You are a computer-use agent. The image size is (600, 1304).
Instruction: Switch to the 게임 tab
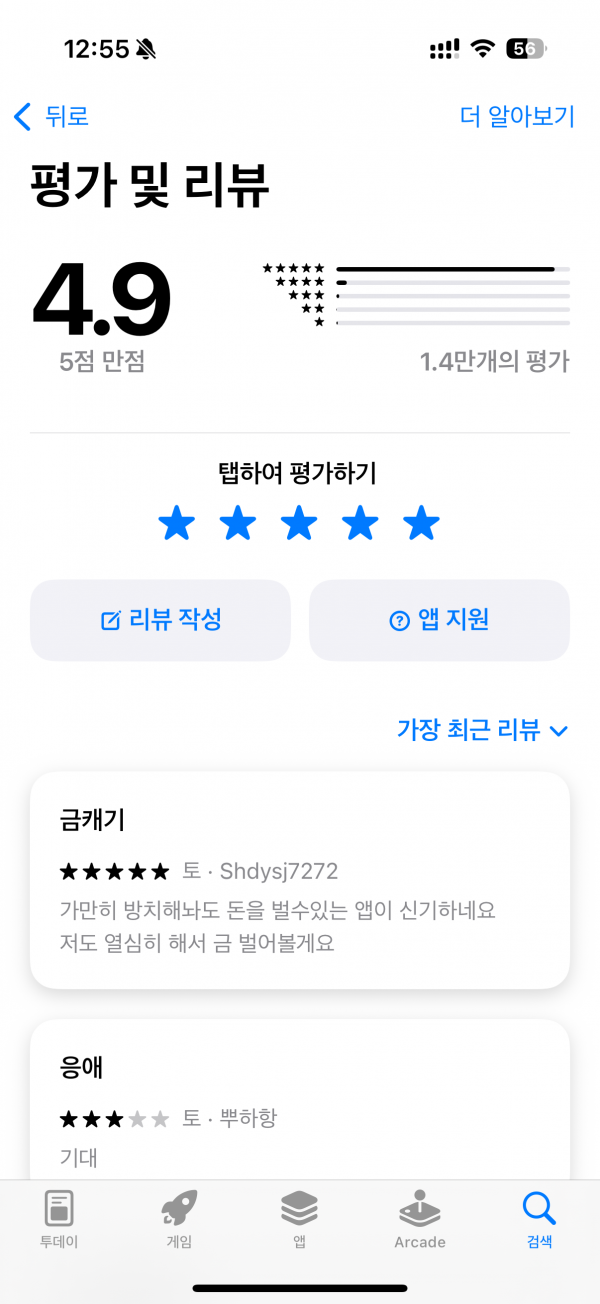[x=179, y=1220]
